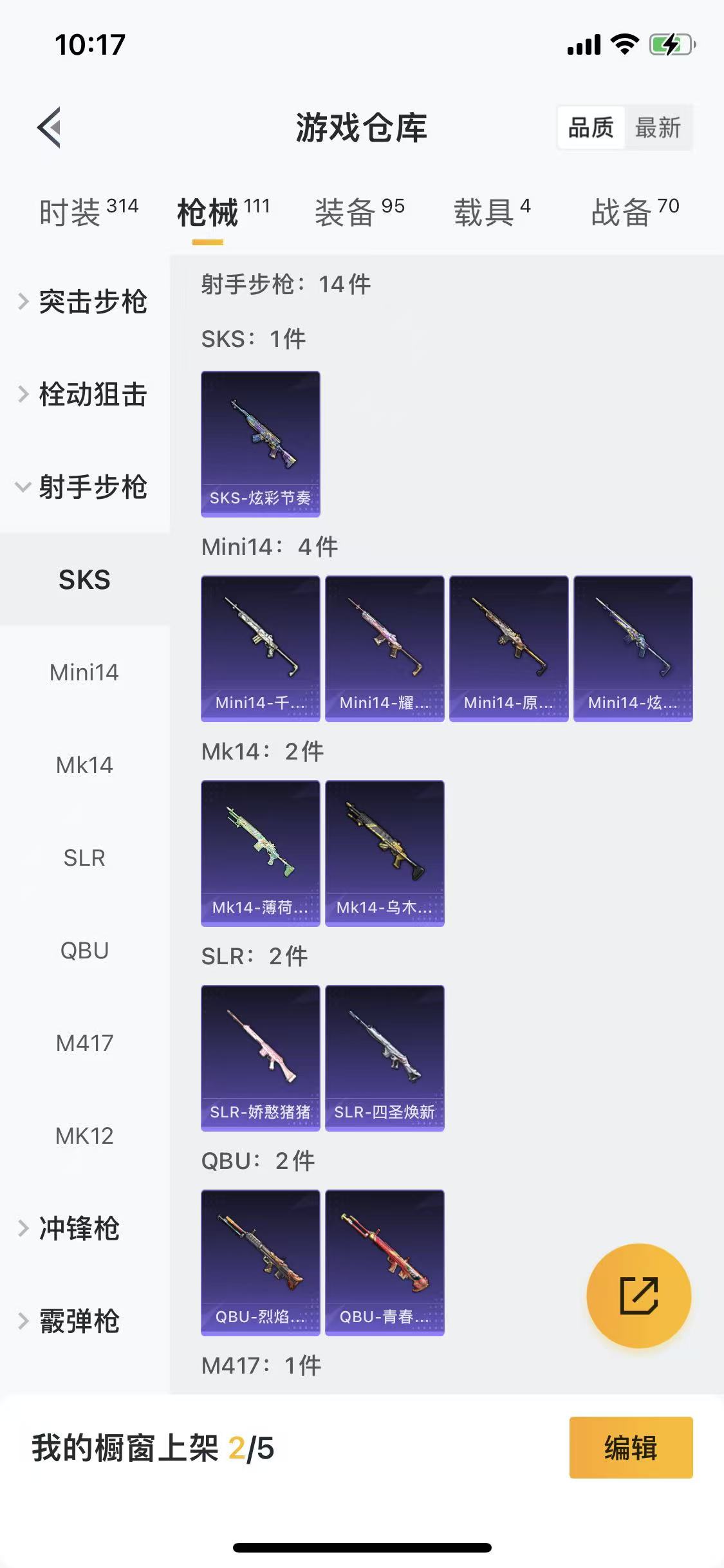This screenshot has width=724, height=1568.
Task: Expand the 冲锋枪 category
Action: pyautogui.click(x=79, y=1227)
